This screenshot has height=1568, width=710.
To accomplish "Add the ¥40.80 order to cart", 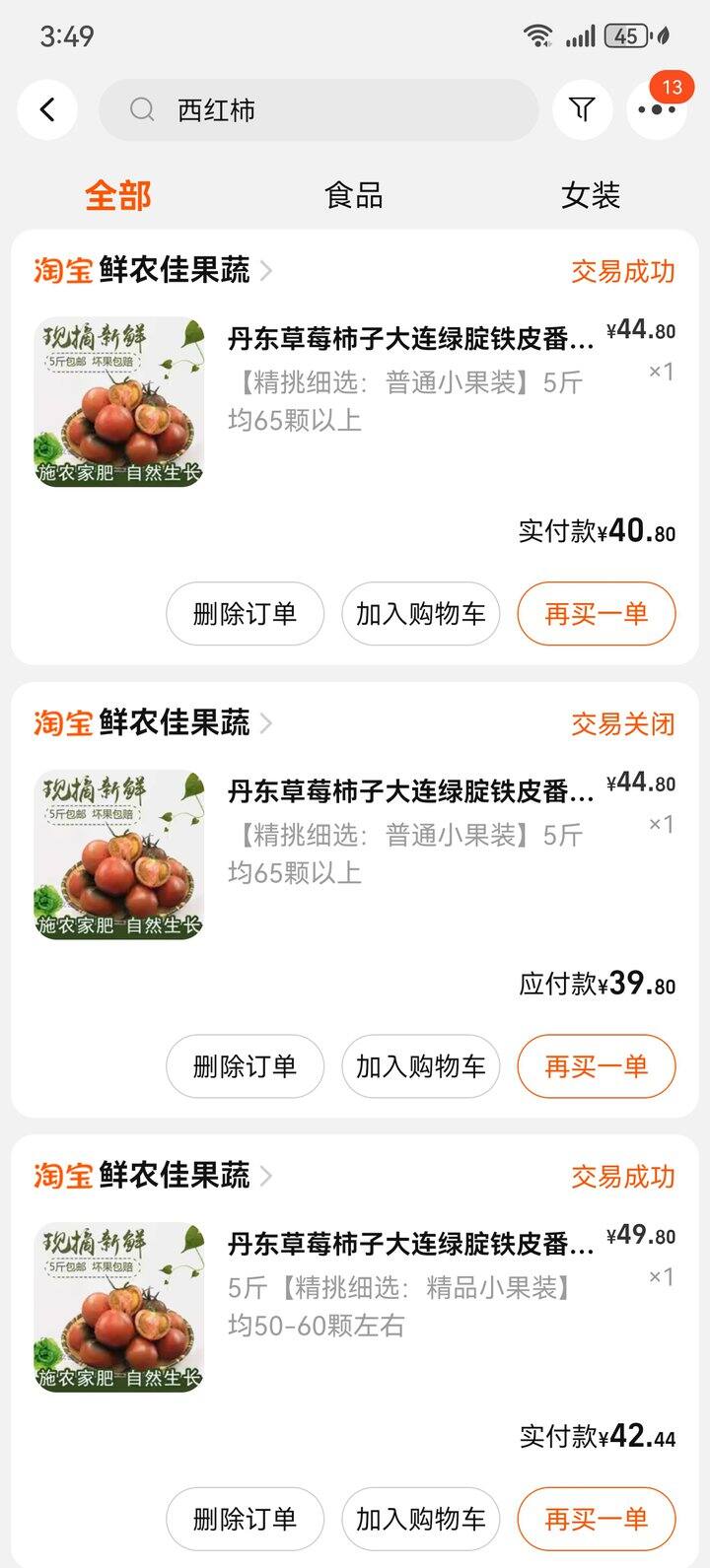I will pyautogui.click(x=421, y=614).
